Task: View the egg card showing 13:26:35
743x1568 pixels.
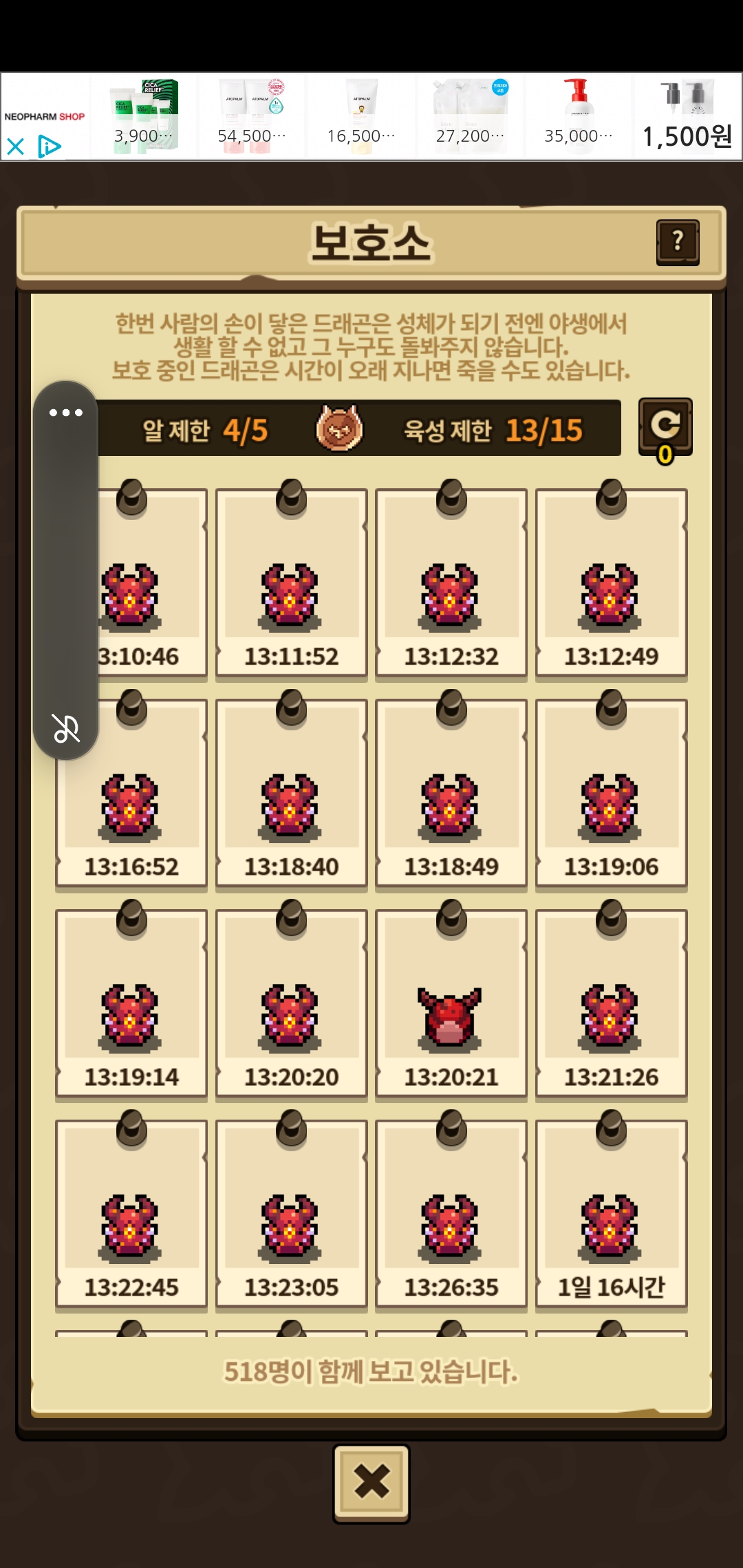Action: point(451,1216)
